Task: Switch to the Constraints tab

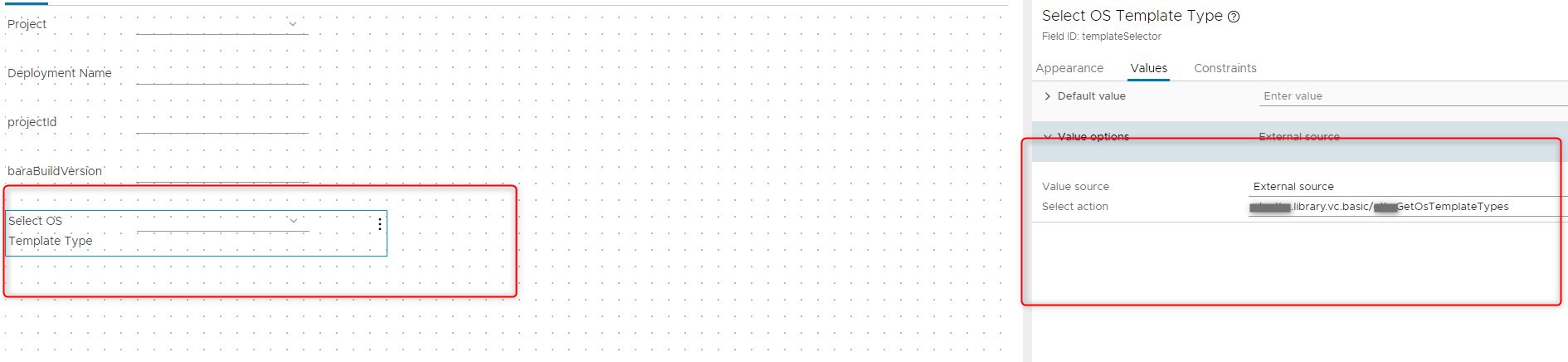Action: click(1225, 68)
